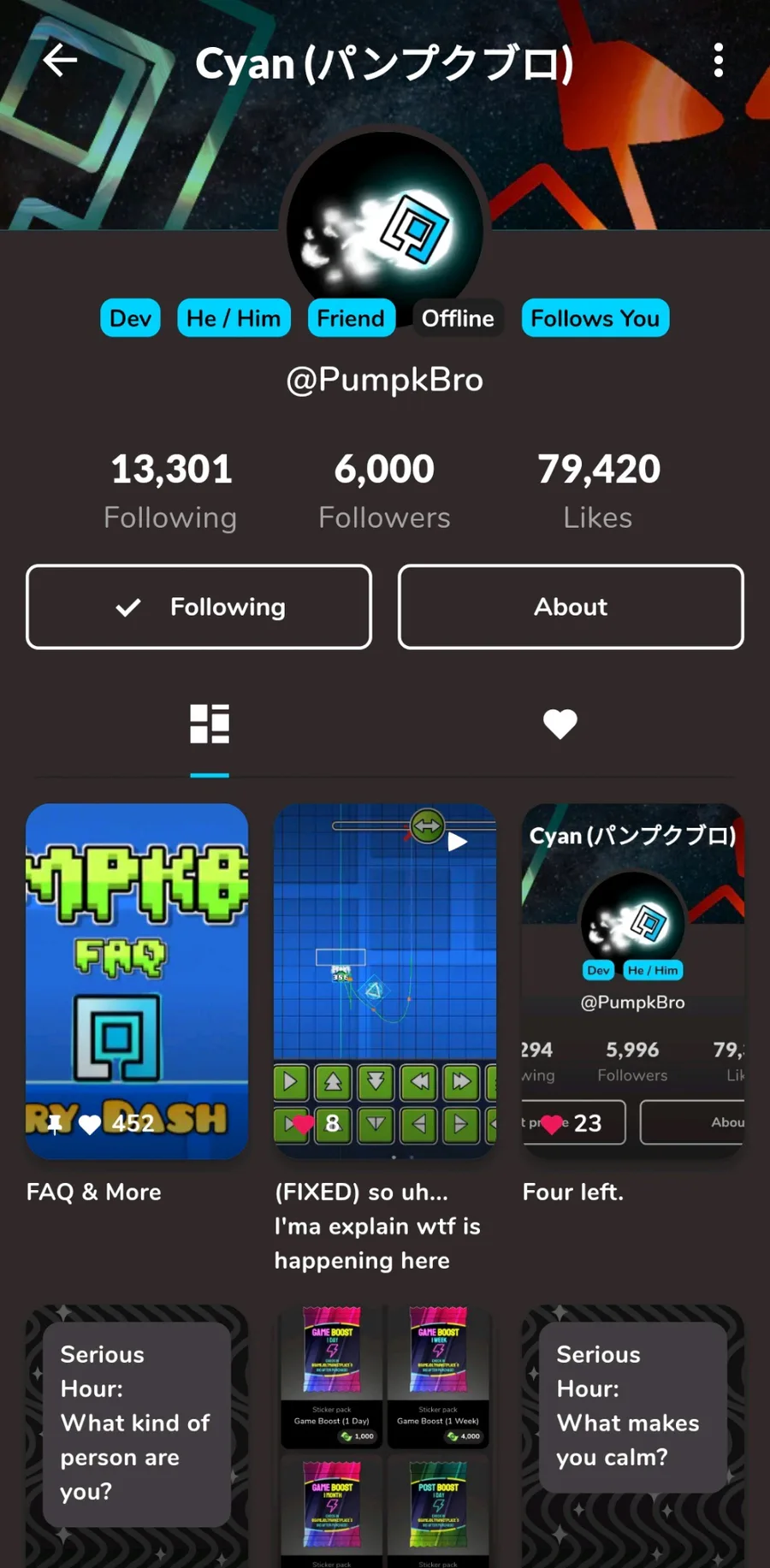Open the Four left. post
The width and height of the screenshot is (770, 1568).
[632, 980]
